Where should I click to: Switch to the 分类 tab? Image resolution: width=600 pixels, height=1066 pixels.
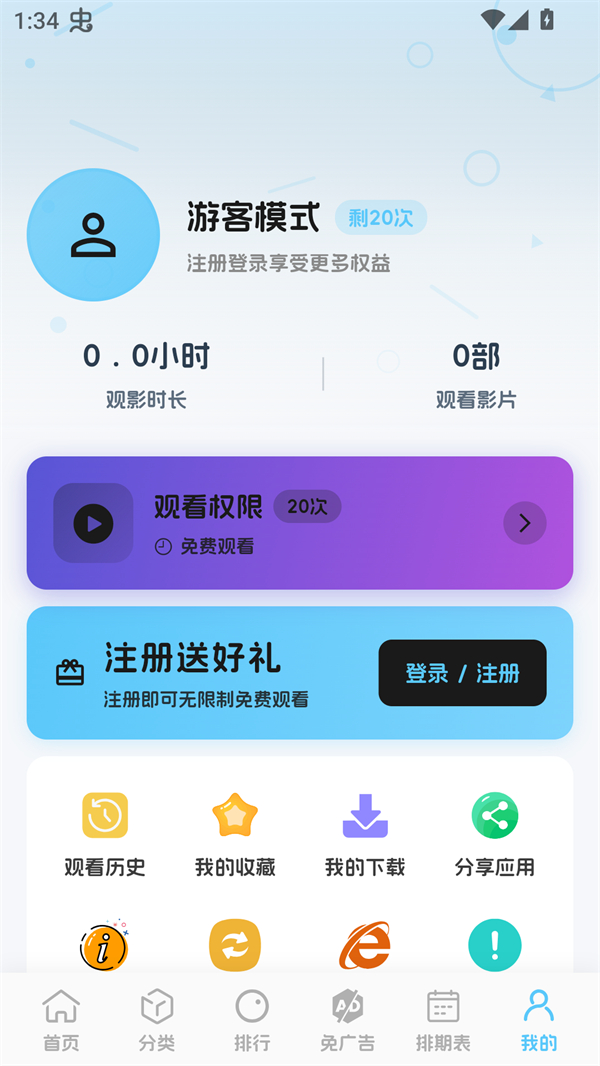point(157,1020)
